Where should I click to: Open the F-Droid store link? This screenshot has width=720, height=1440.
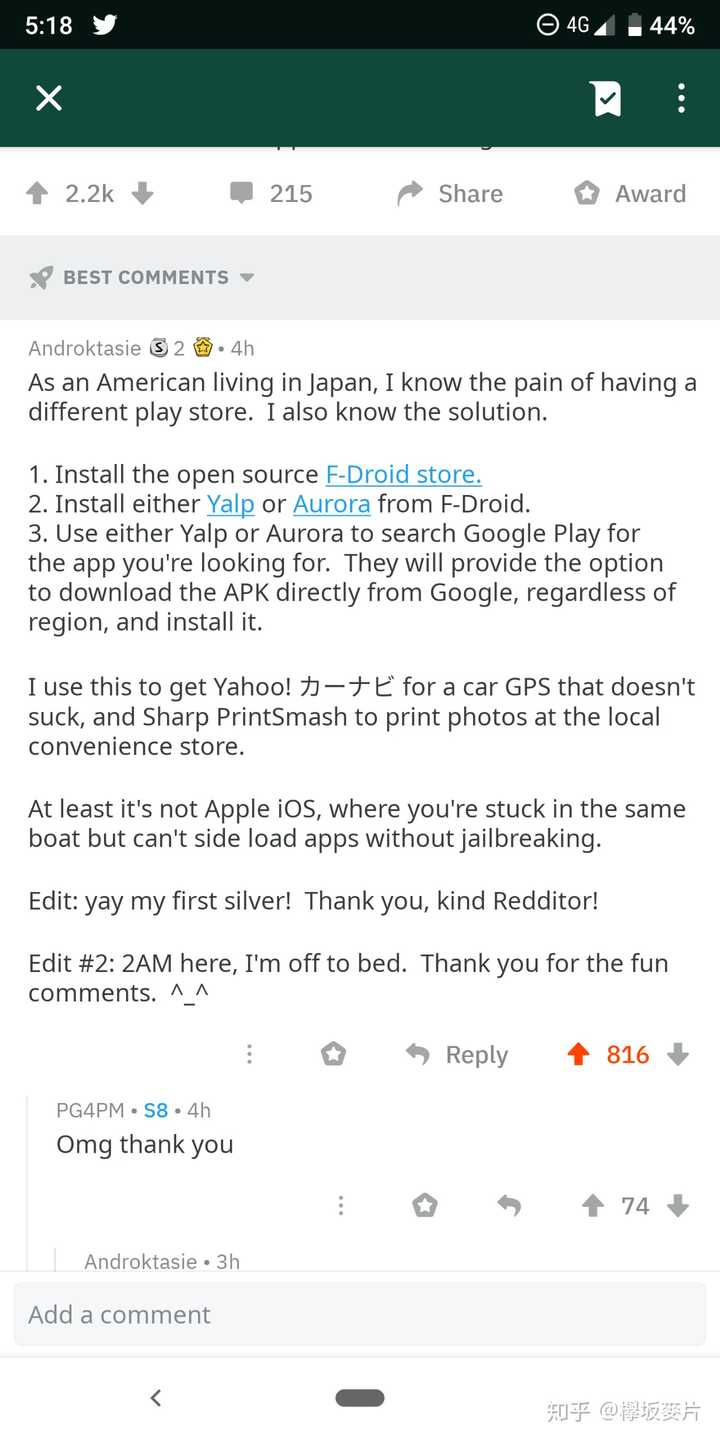tap(403, 474)
